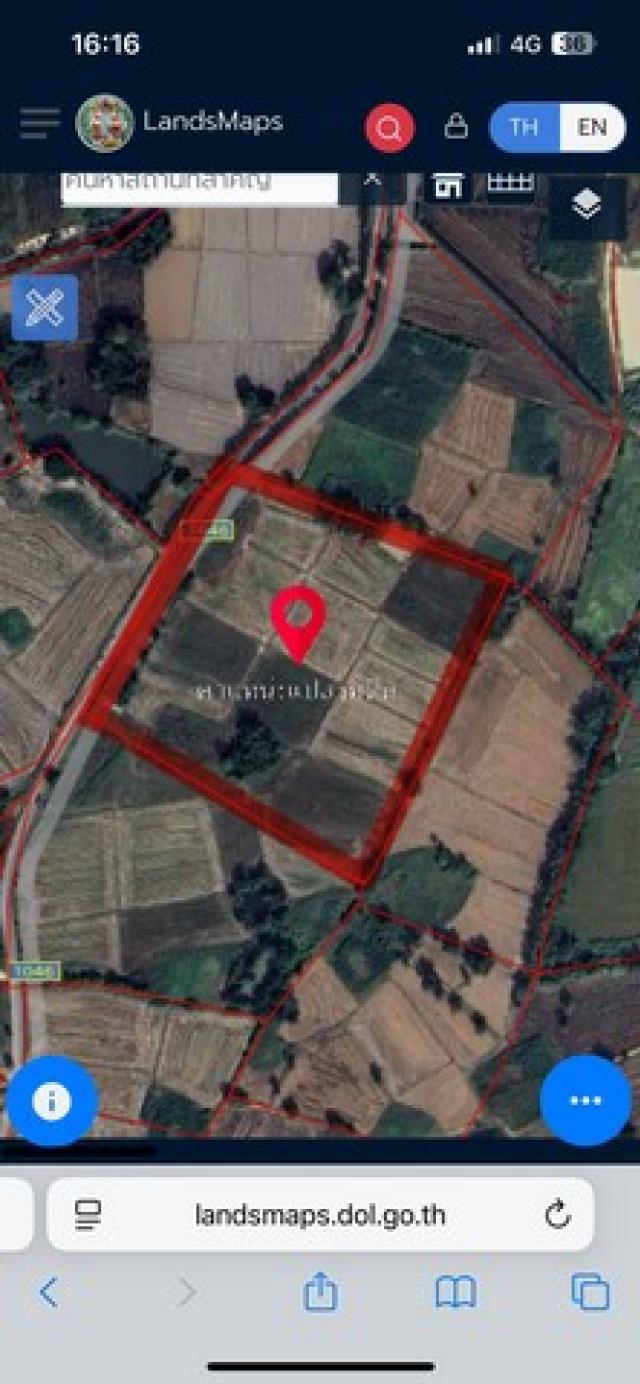Switch language to EN
The image size is (640, 1384).
[x=592, y=127]
